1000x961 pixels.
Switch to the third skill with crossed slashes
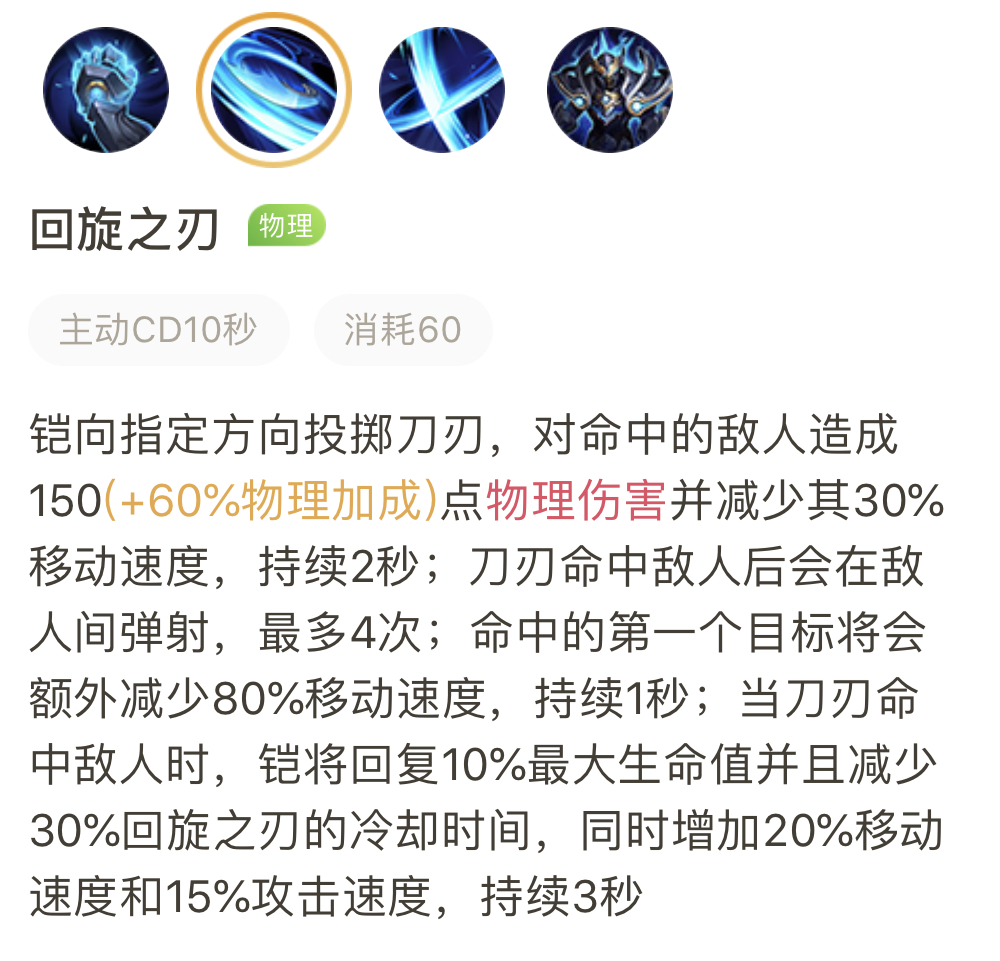click(442, 90)
